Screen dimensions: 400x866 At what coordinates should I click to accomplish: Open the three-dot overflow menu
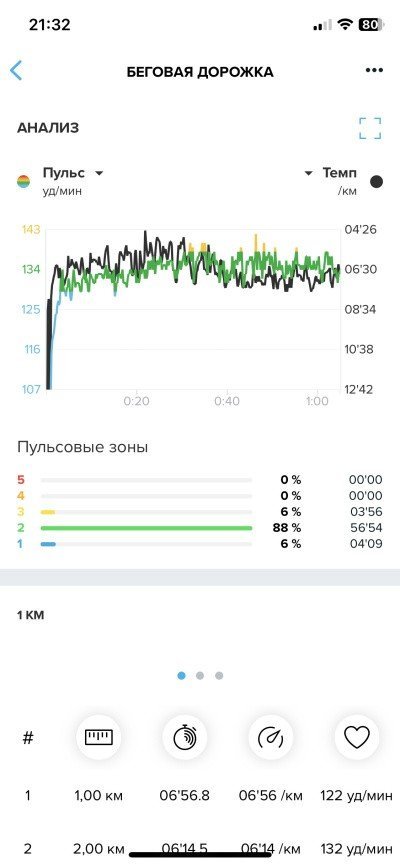tap(374, 70)
